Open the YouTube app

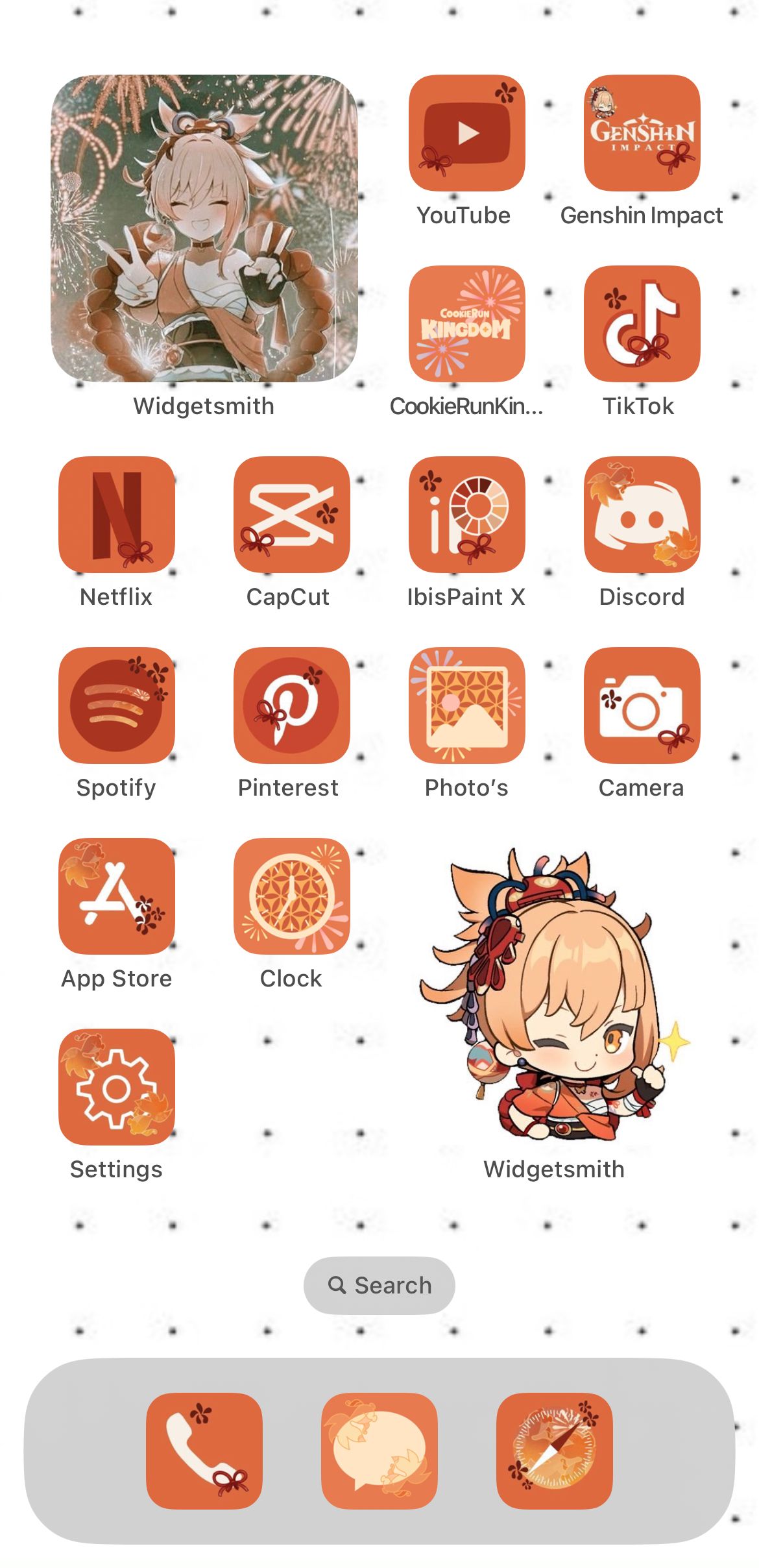[x=466, y=133]
